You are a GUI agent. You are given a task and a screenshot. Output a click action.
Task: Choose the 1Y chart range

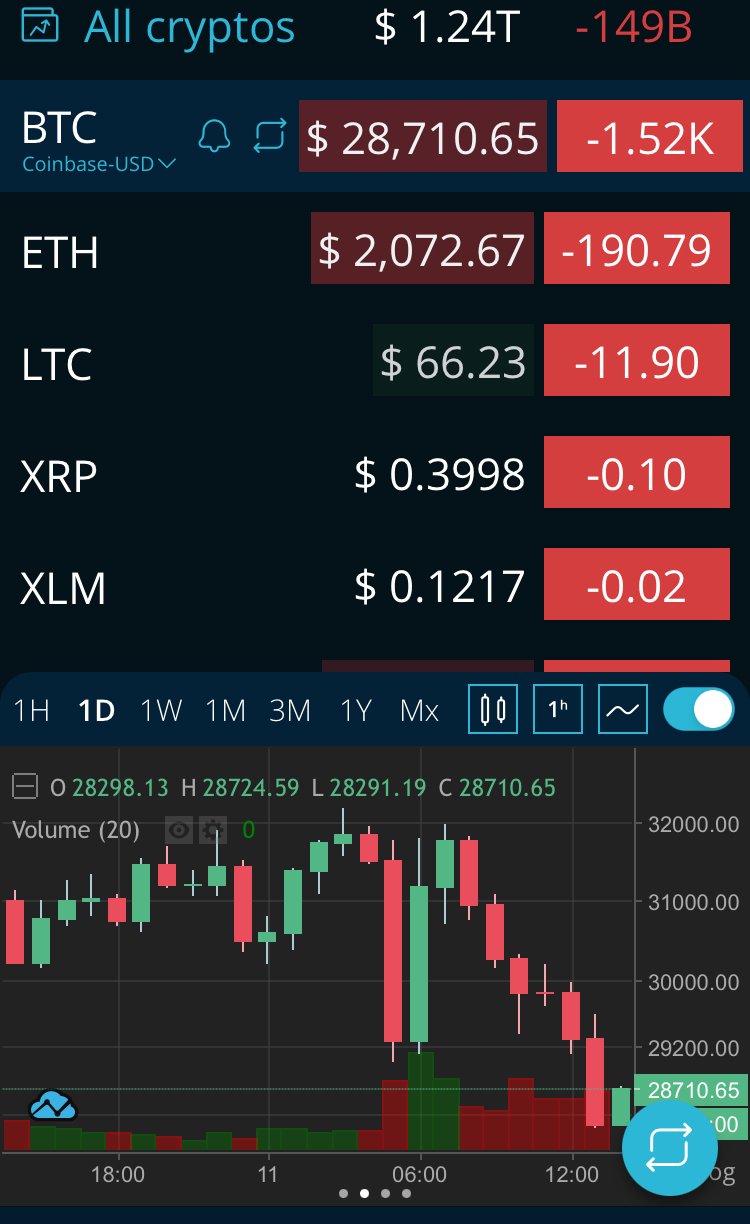click(356, 710)
